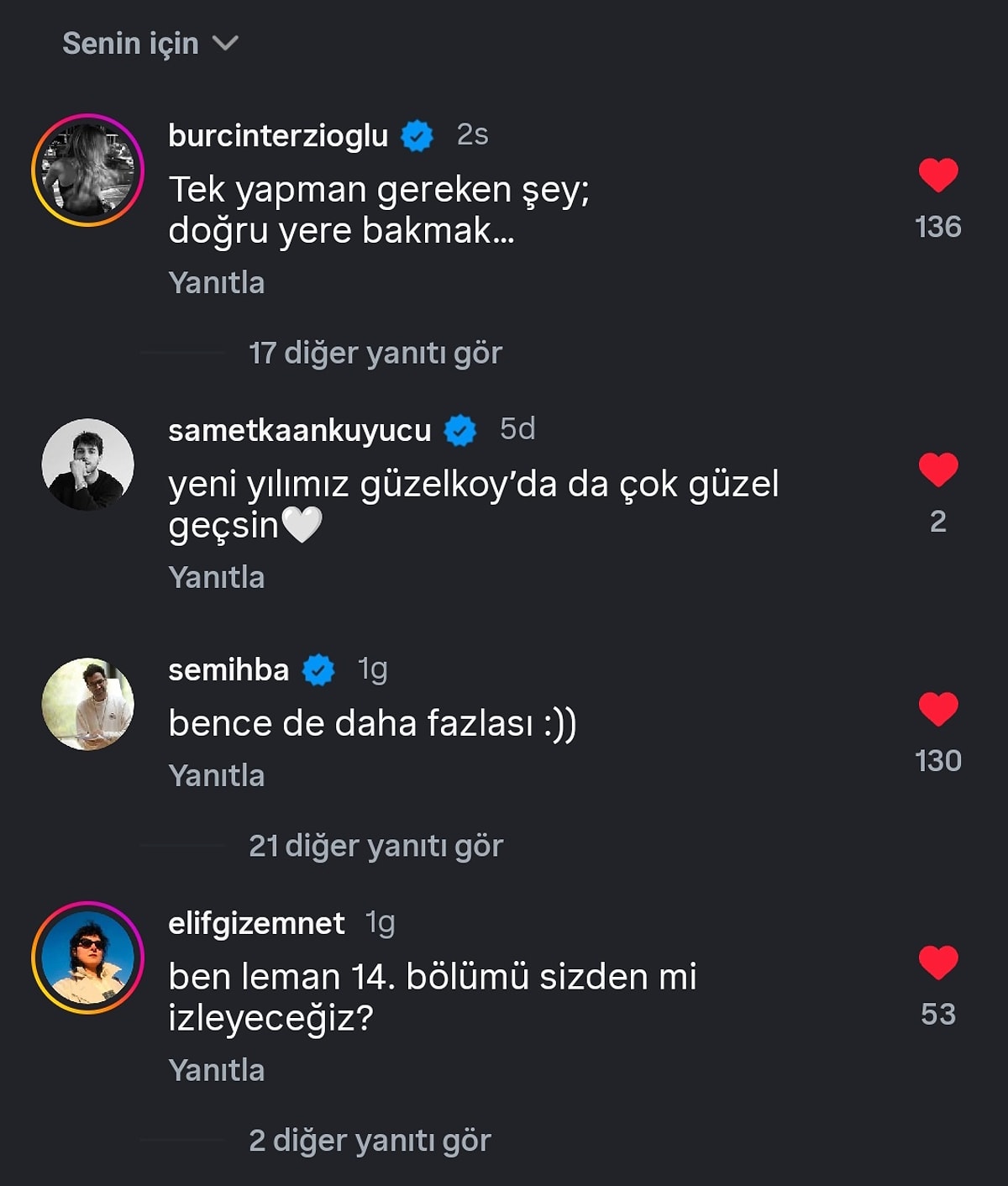Reply to semihba's comment
The width and height of the screenshot is (1008, 1186).
pyautogui.click(x=216, y=776)
